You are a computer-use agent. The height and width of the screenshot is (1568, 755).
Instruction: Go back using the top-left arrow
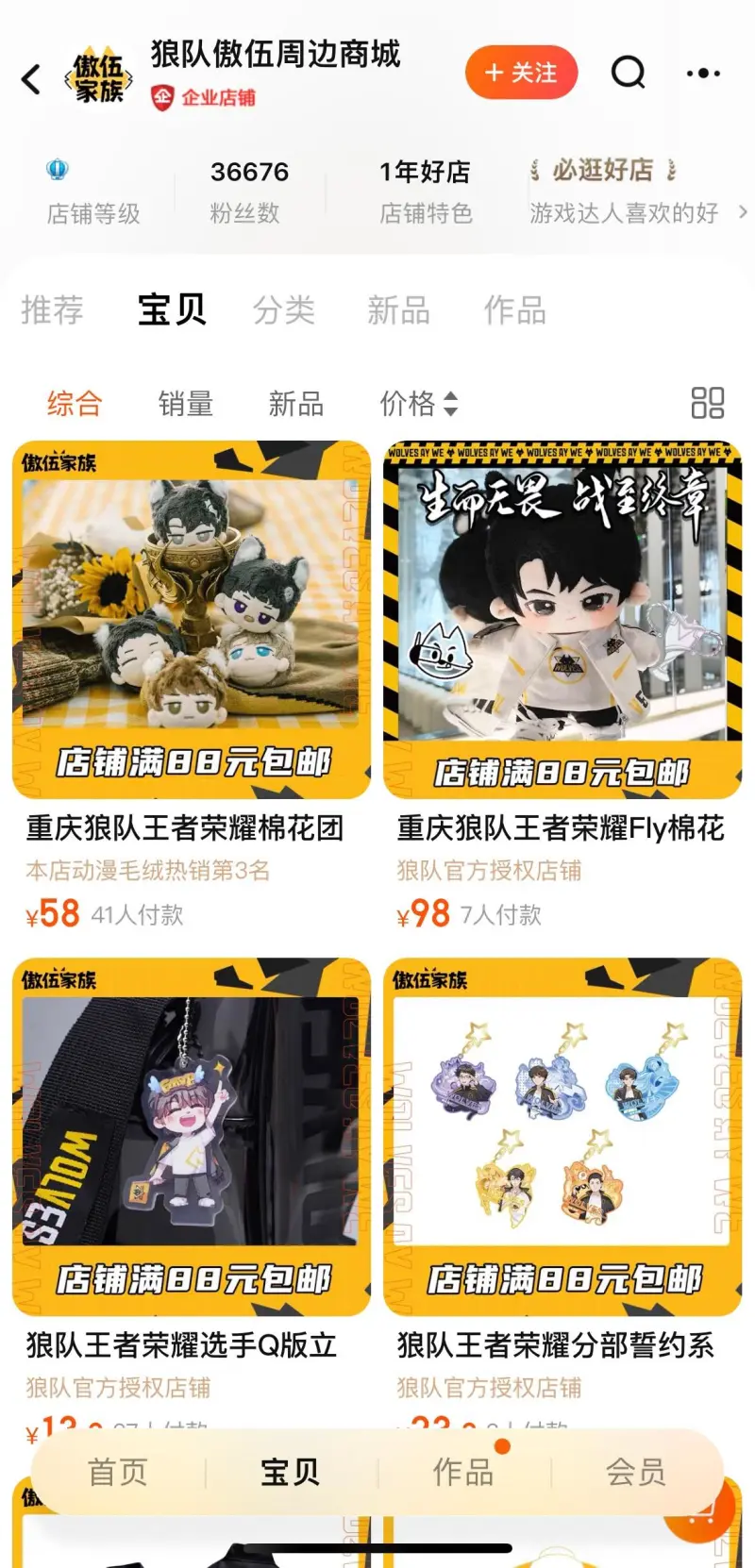[31, 79]
